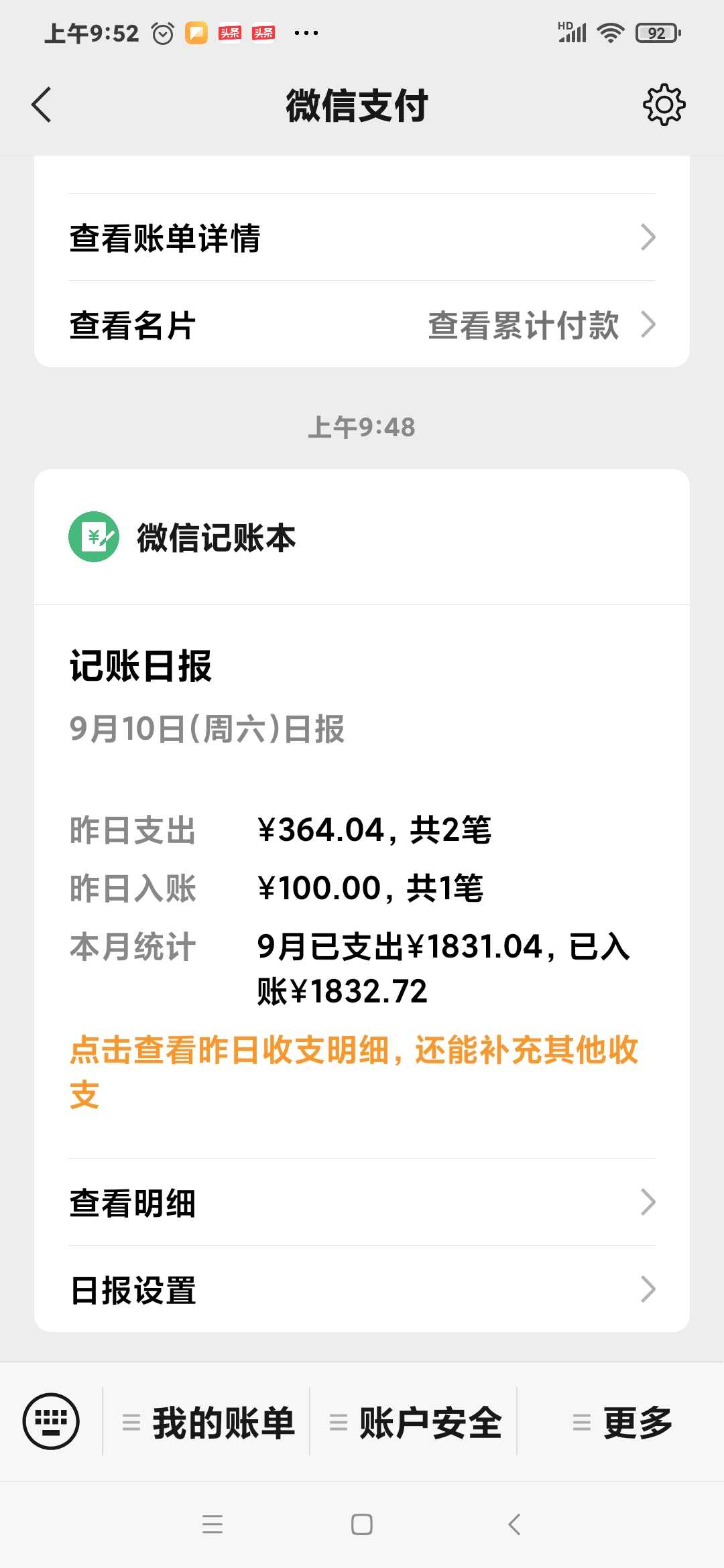Tap the orange 点击查看昨日收支明细 link
The width and height of the screenshot is (724, 1568).
click(x=354, y=1071)
